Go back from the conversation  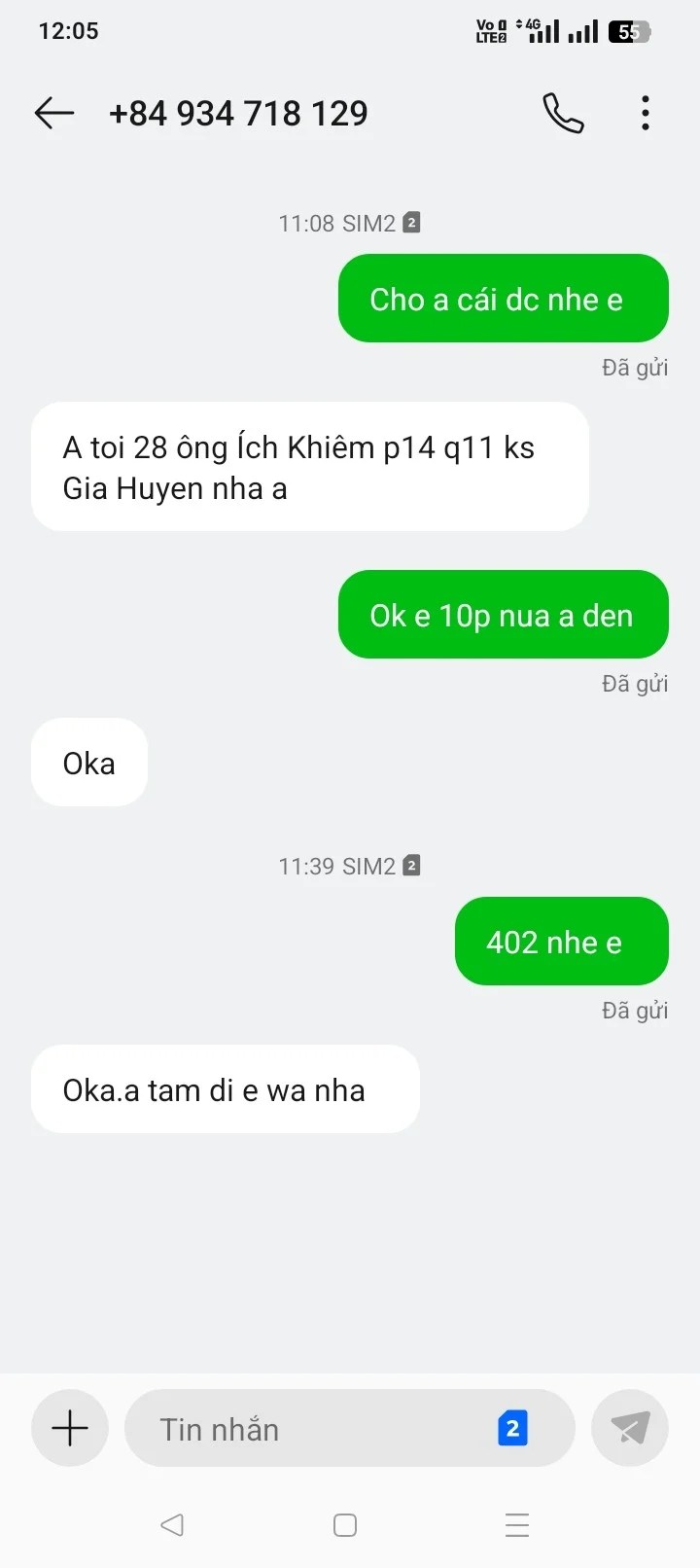pyautogui.click(x=54, y=113)
